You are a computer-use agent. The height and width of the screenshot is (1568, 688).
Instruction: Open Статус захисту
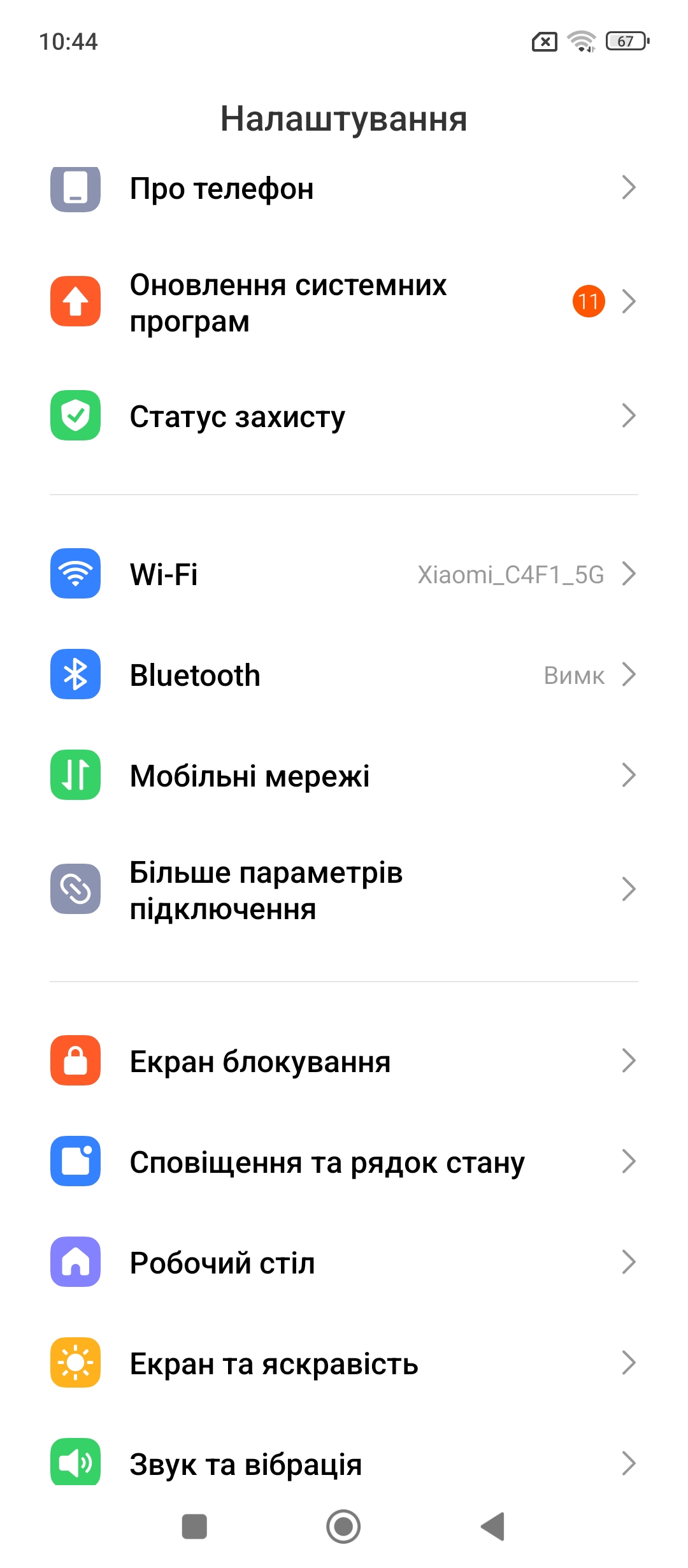344,416
